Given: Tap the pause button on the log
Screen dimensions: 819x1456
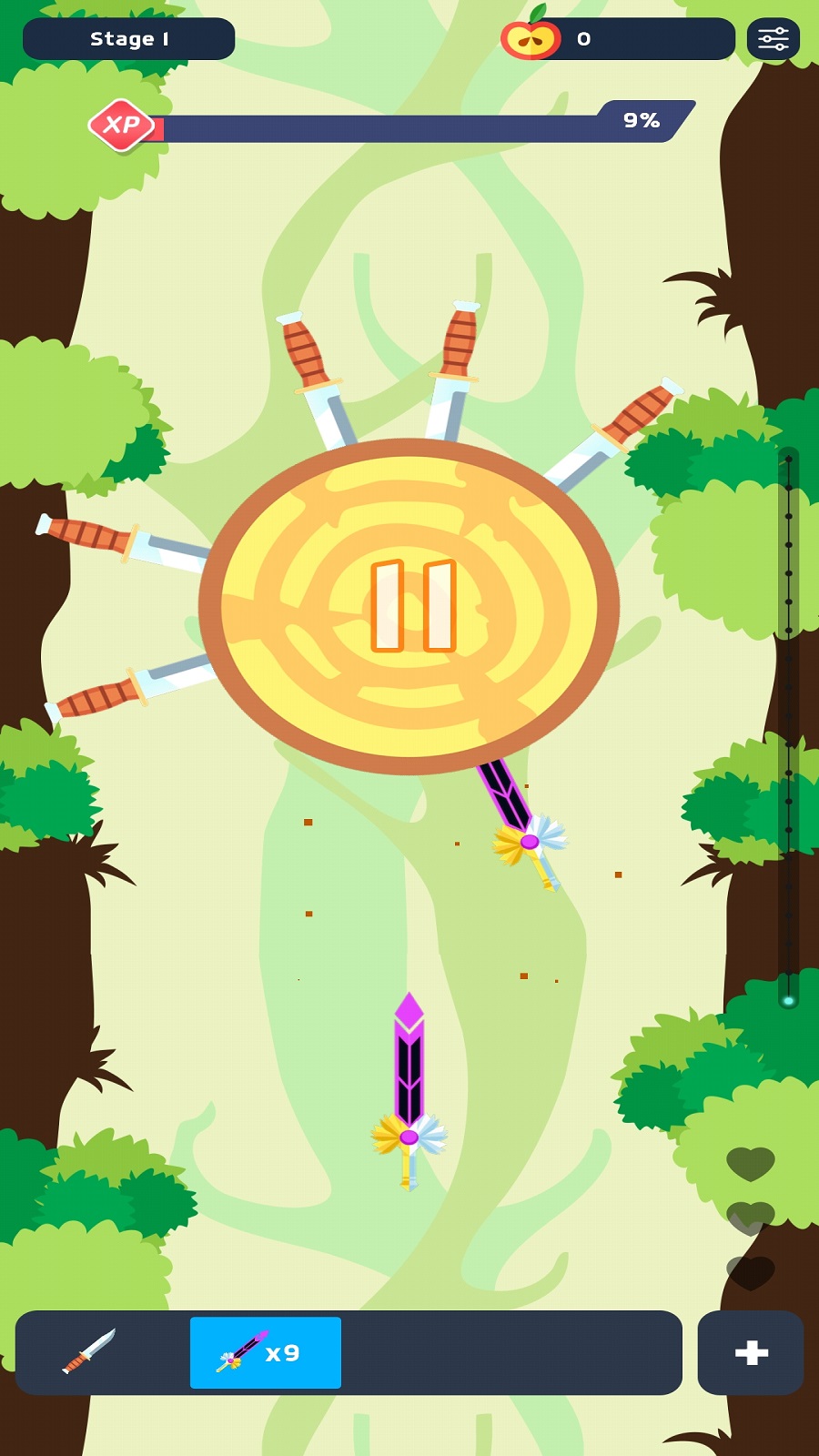Looking at the screenshot, I should [x=412, y=606].
